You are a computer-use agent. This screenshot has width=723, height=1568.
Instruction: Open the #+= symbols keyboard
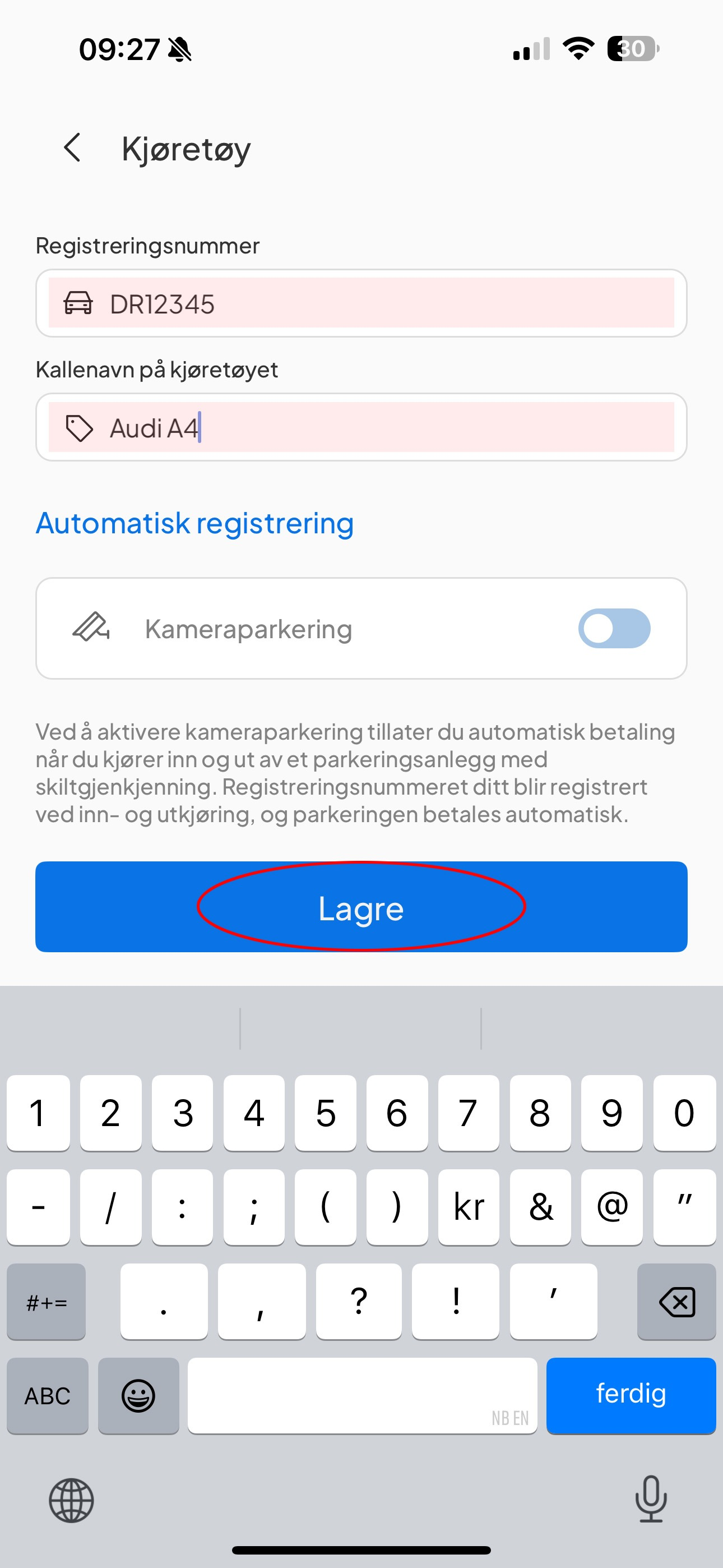click(47, 1302)
